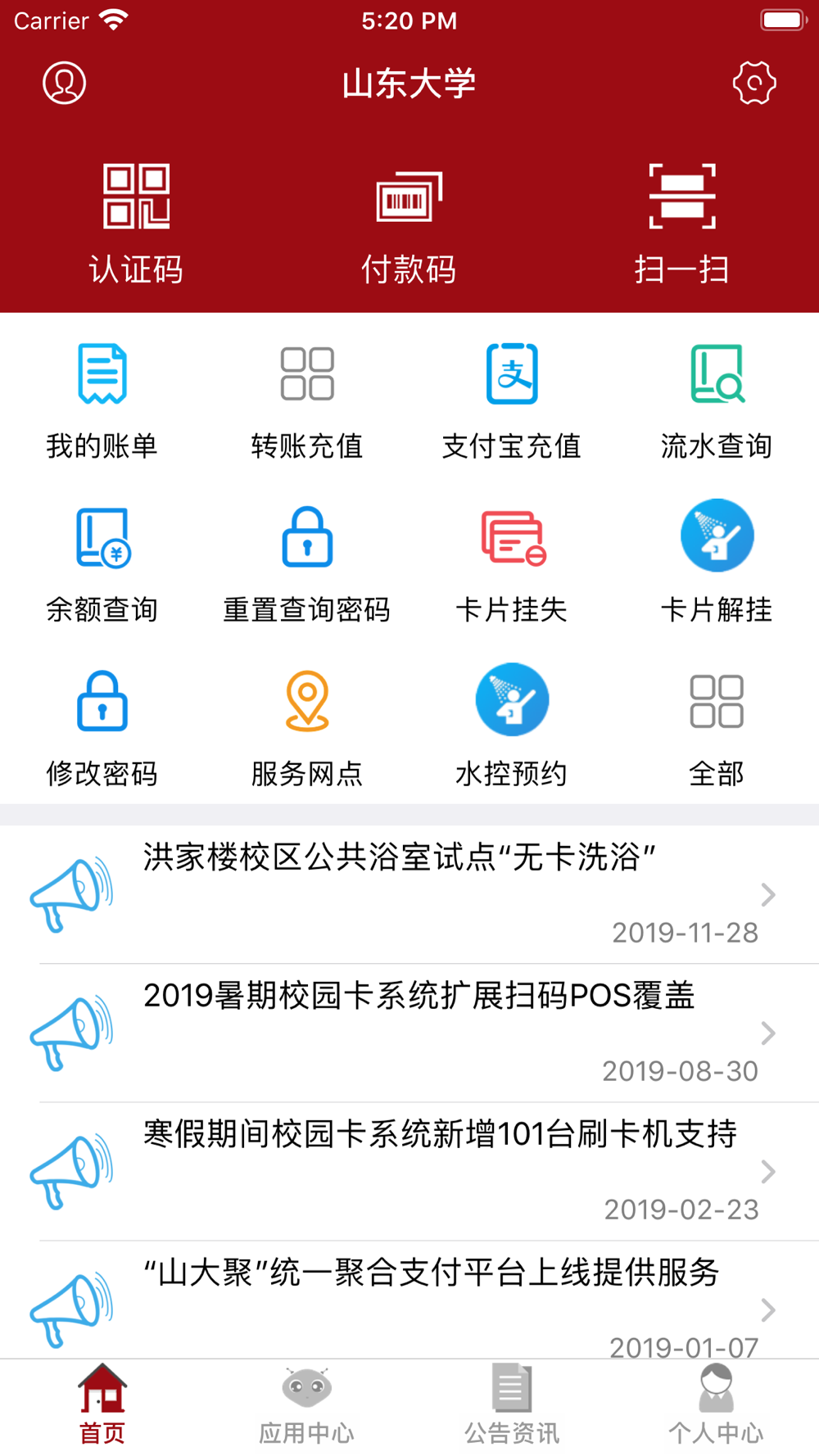Screen dimensions: 819x1456
Task: Switch to 公告资讯 tab
Action: 512,1405
